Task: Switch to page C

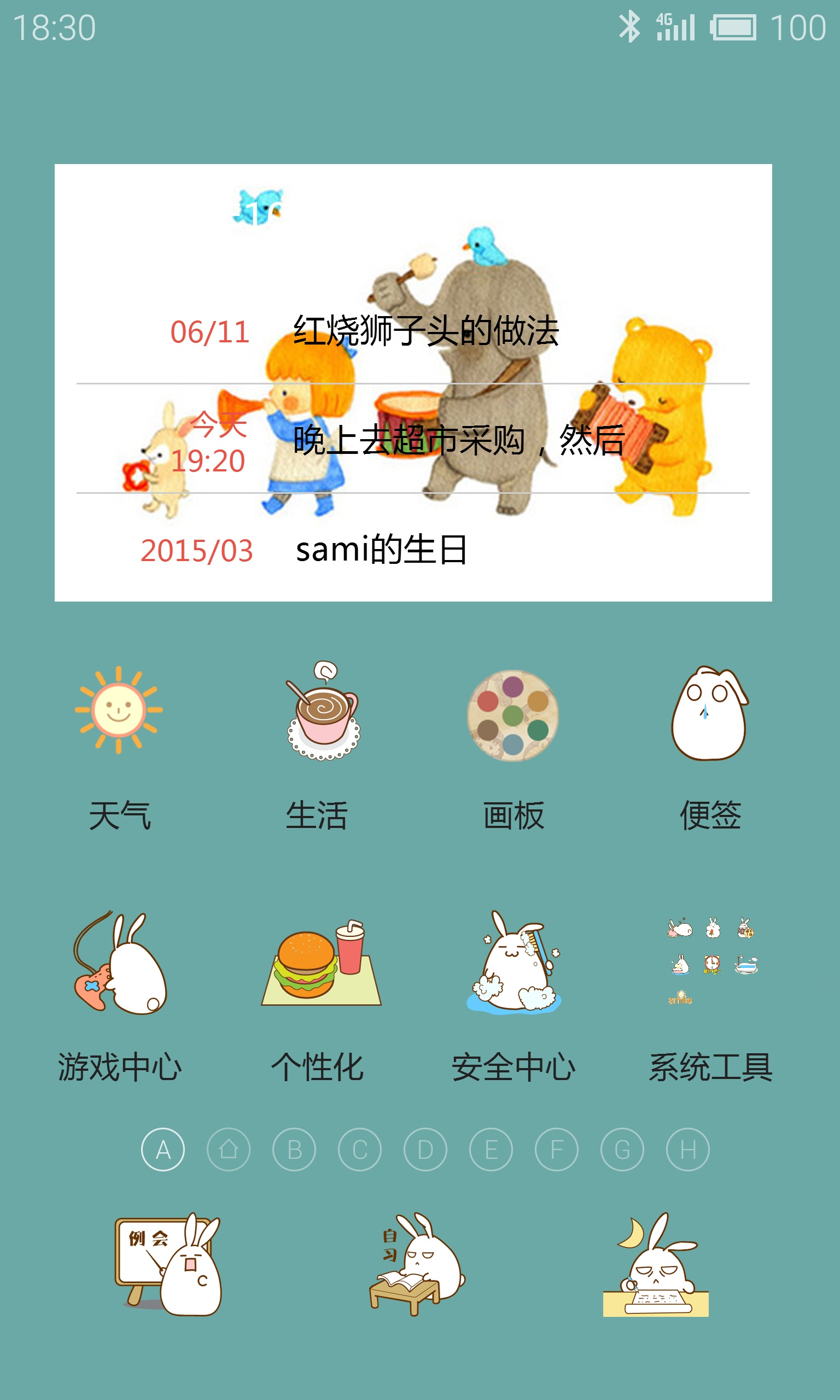Action: pyautogui.click(x=359, y=1150)
